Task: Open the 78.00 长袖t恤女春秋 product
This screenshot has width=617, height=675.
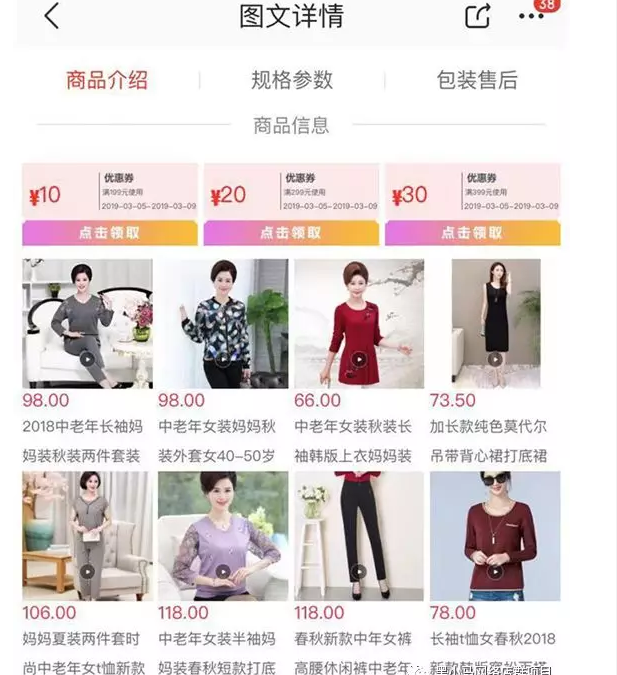Action: coord(495,536)
